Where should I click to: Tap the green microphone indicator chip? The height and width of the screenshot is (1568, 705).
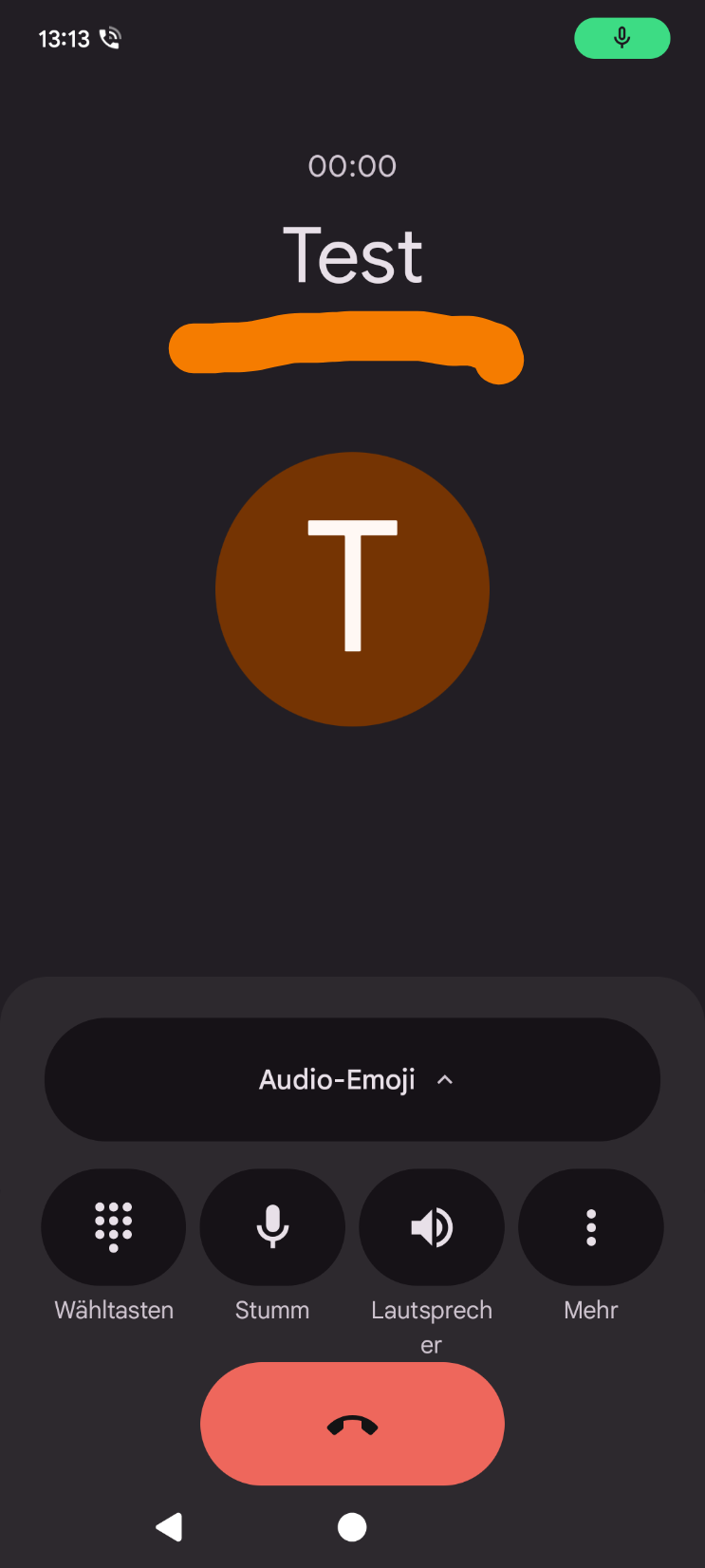622,38
